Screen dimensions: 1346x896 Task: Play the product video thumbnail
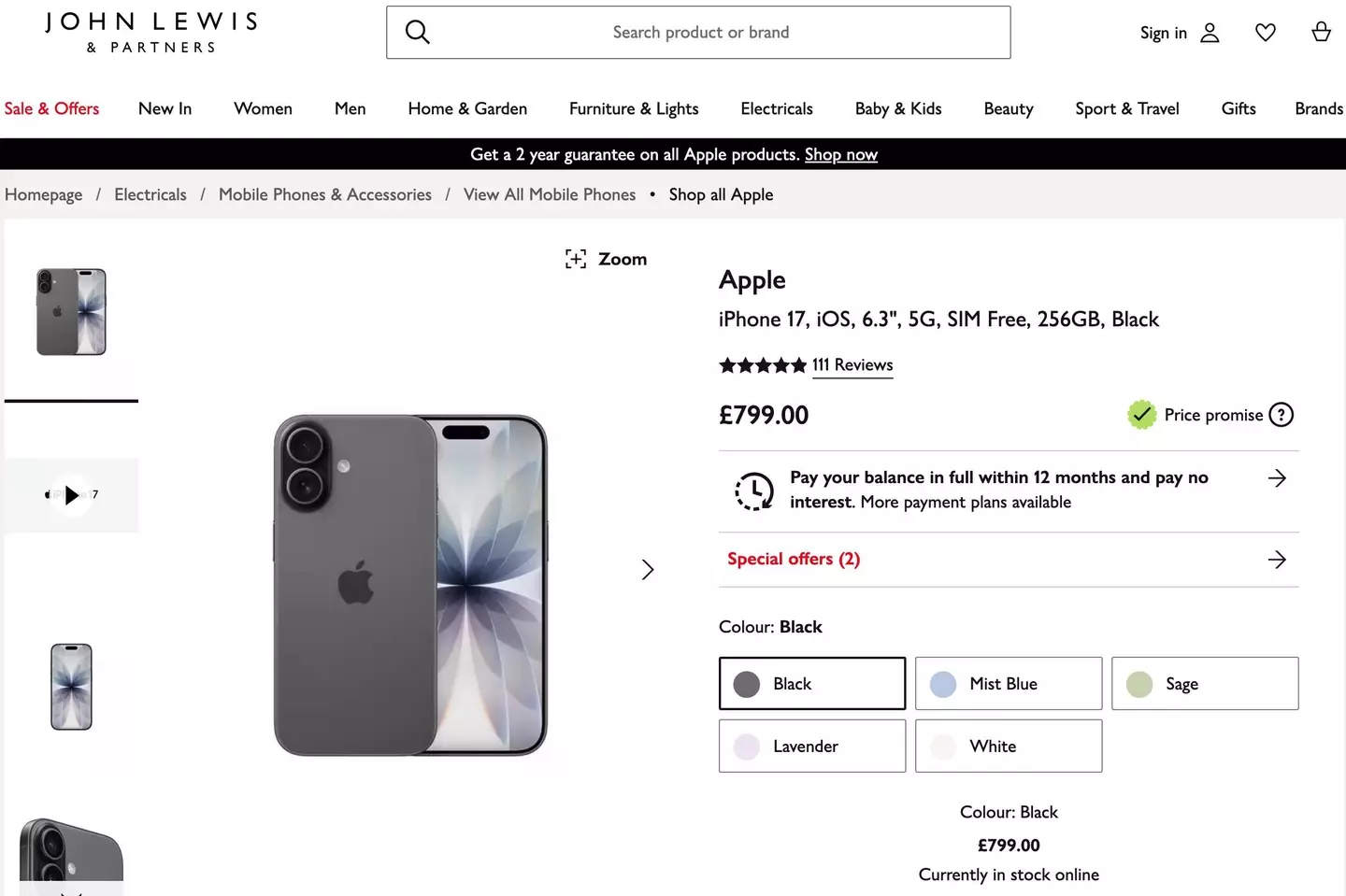[71, 494]
